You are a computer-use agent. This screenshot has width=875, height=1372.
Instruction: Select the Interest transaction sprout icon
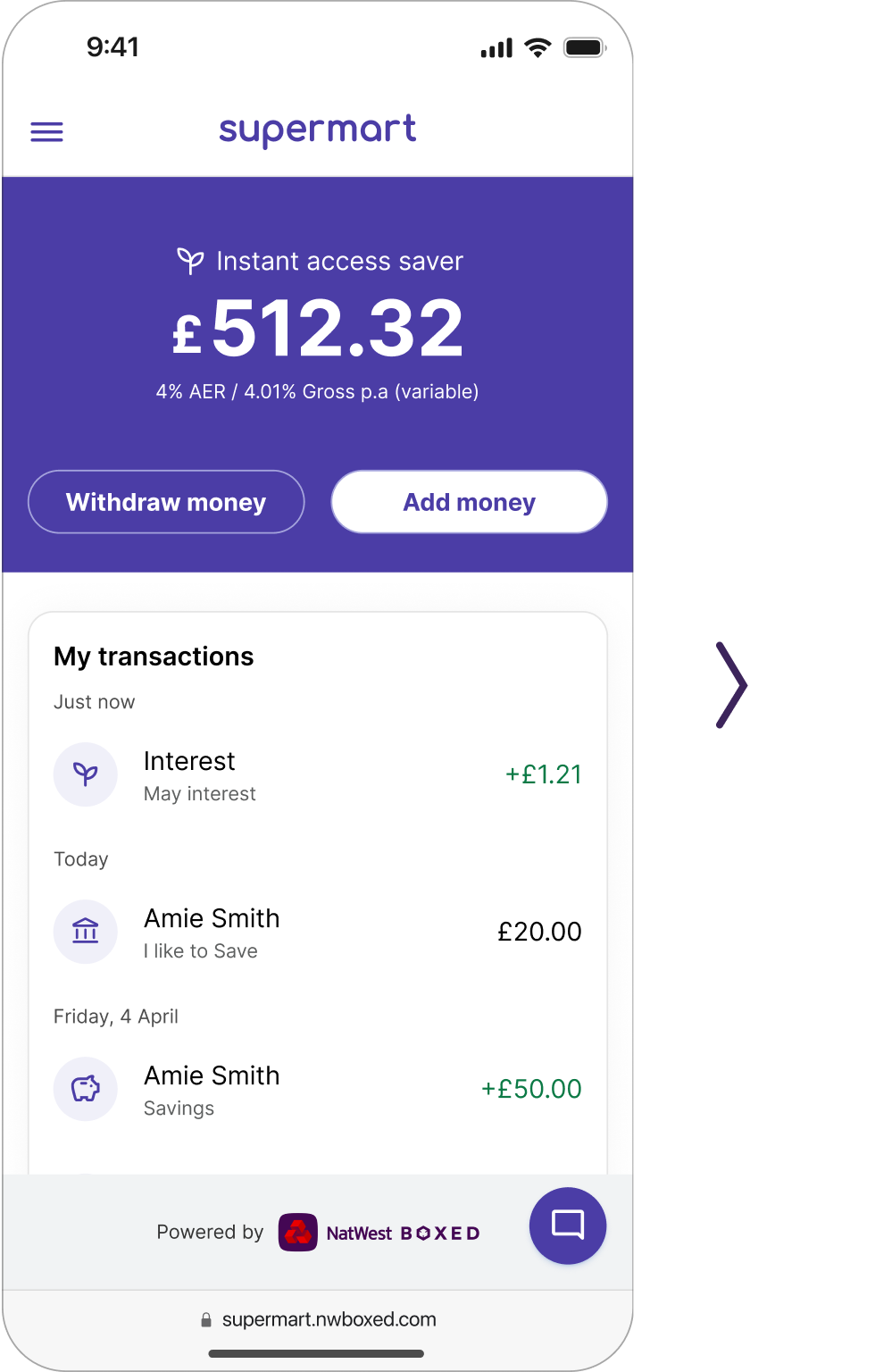click(86, 774)
